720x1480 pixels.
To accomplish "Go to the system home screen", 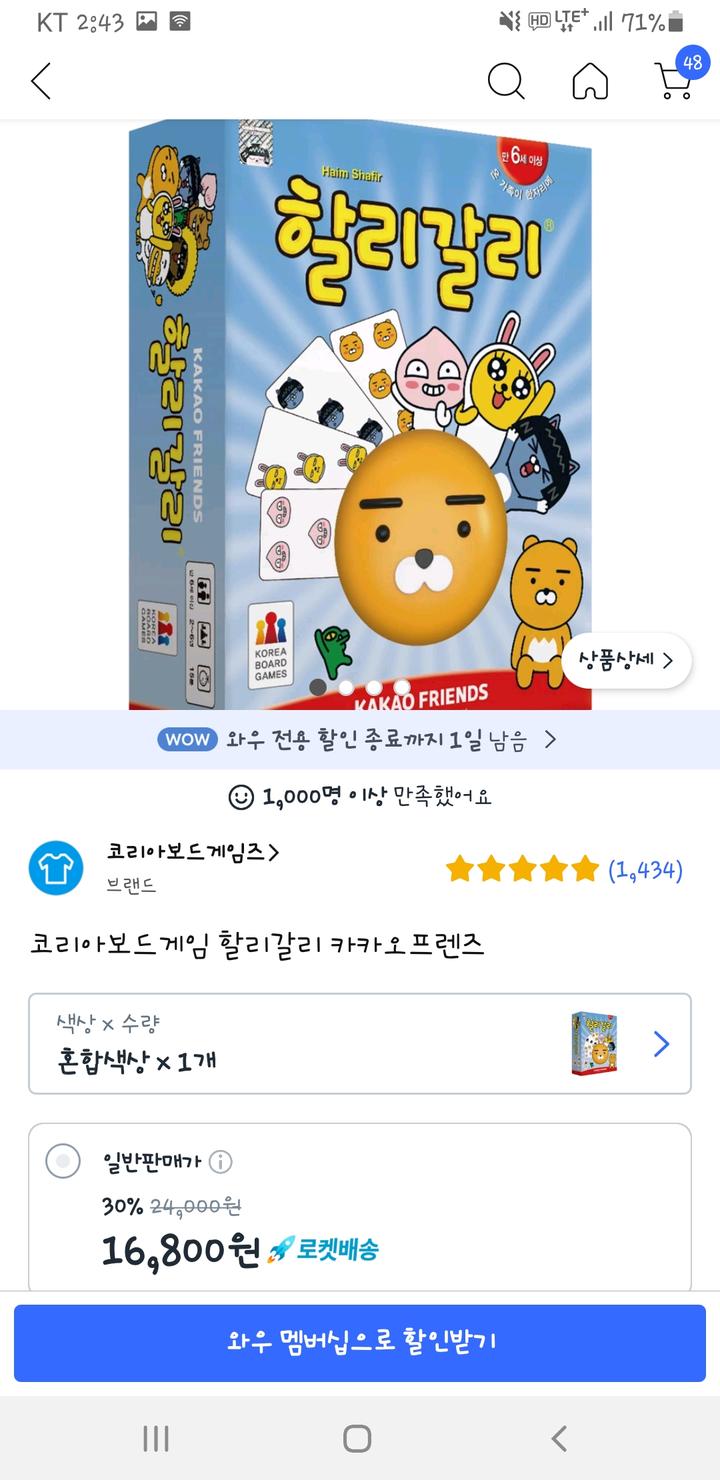I will click(357, 1438).
